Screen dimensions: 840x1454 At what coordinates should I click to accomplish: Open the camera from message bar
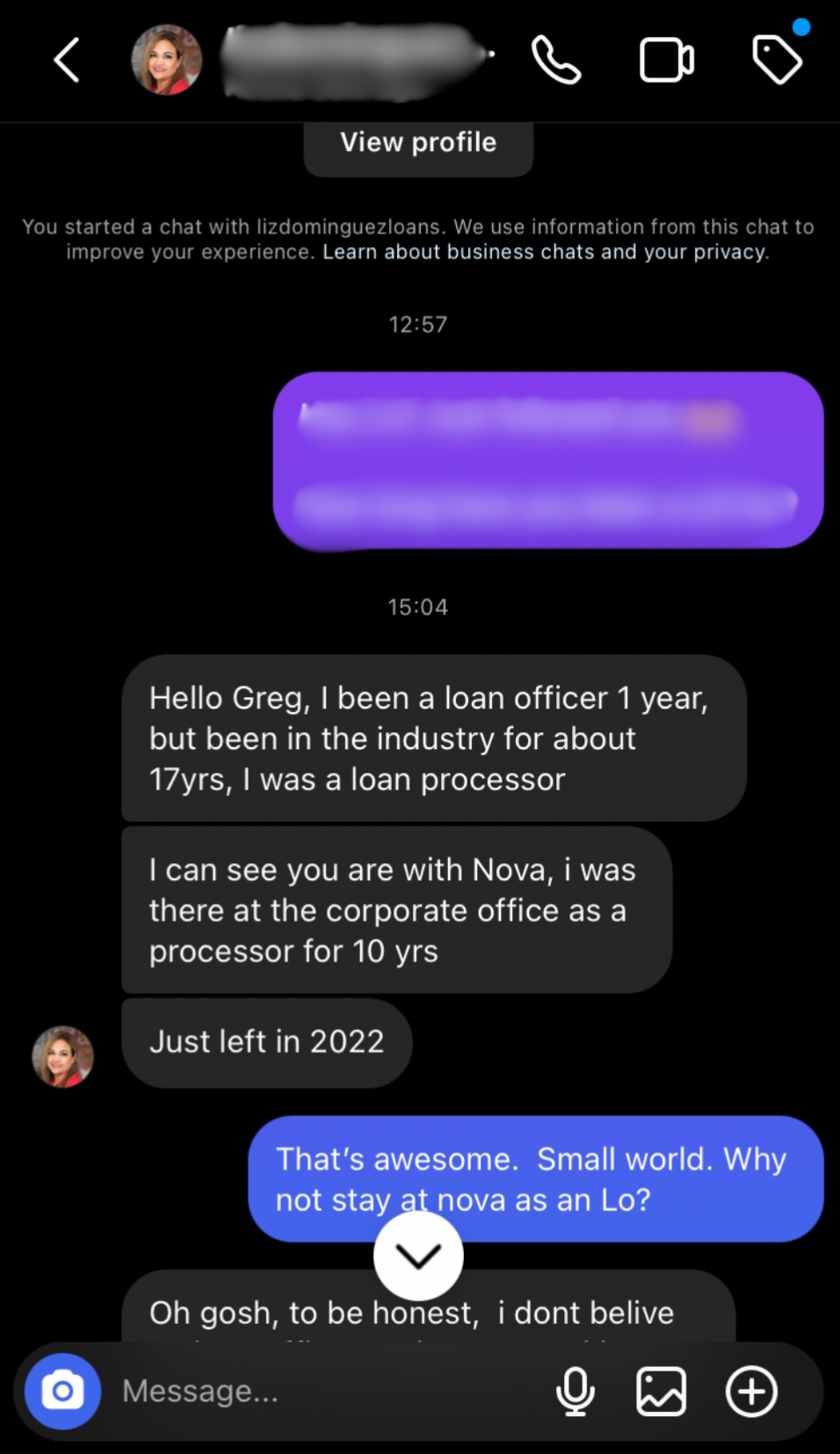(x=62, y=1391)
